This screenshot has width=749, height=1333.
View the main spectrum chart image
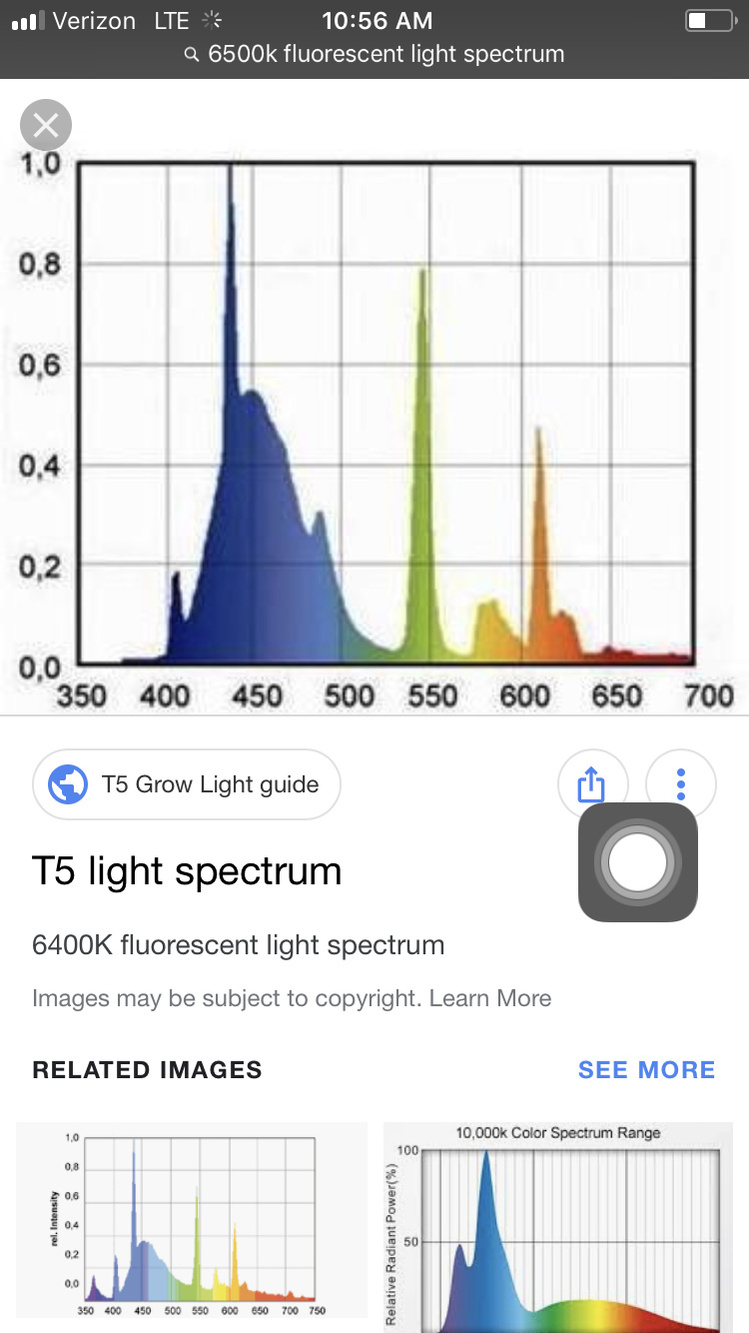coord(375,420)
